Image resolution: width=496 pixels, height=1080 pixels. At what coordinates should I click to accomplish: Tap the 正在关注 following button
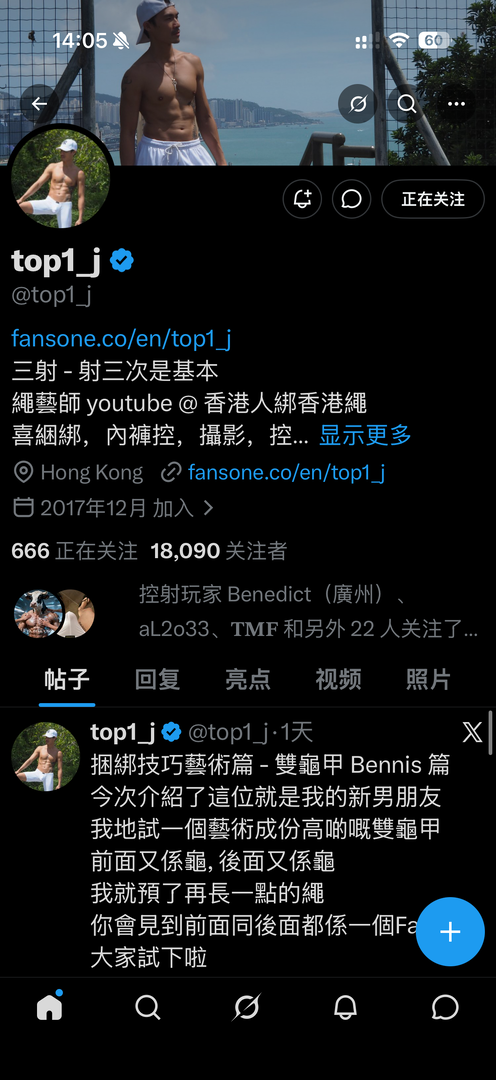tap(433, 199)
